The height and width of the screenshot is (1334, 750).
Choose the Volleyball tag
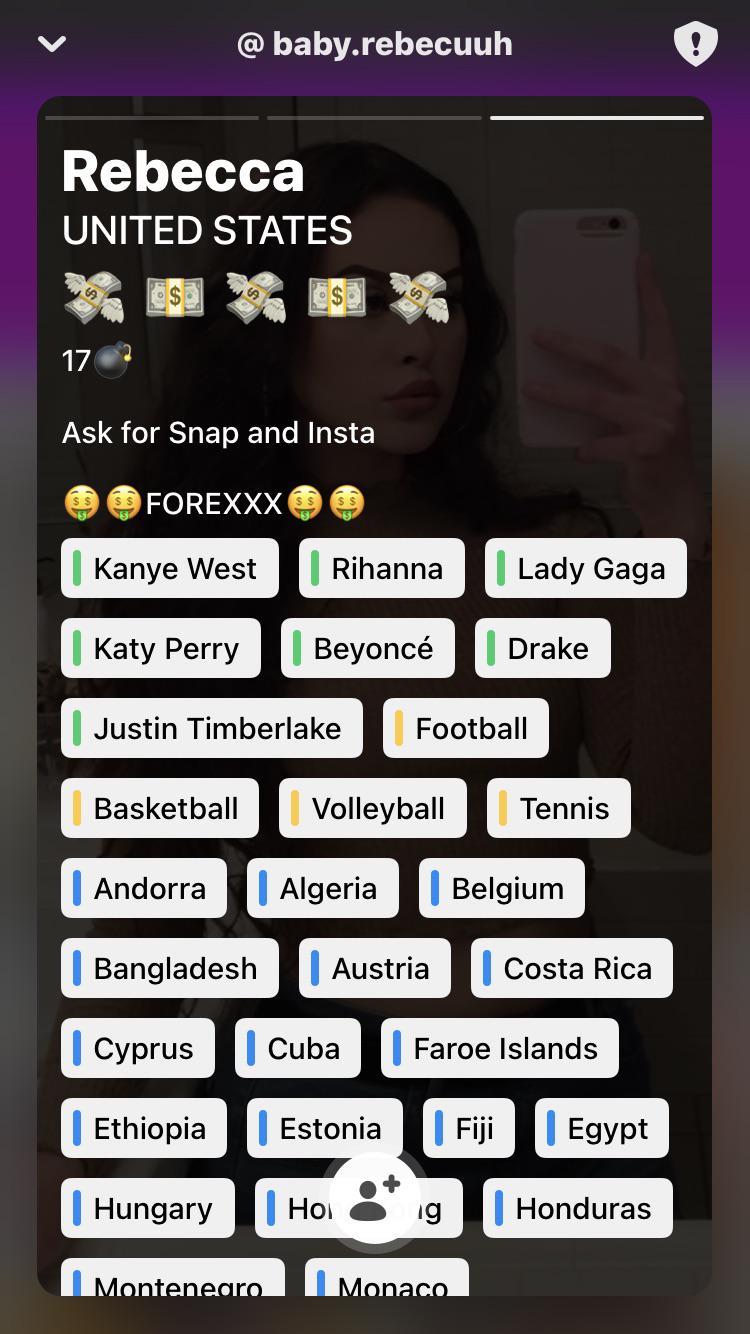(x=373, y=808)
